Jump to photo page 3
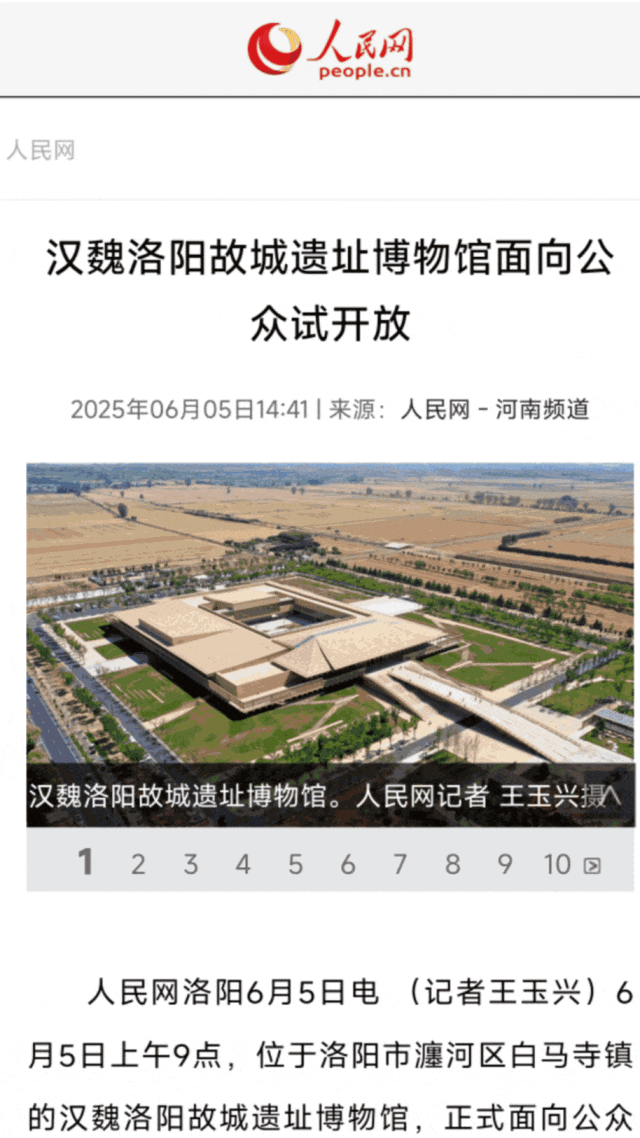This screenshot has height=1138, width=640. [190, 864]
